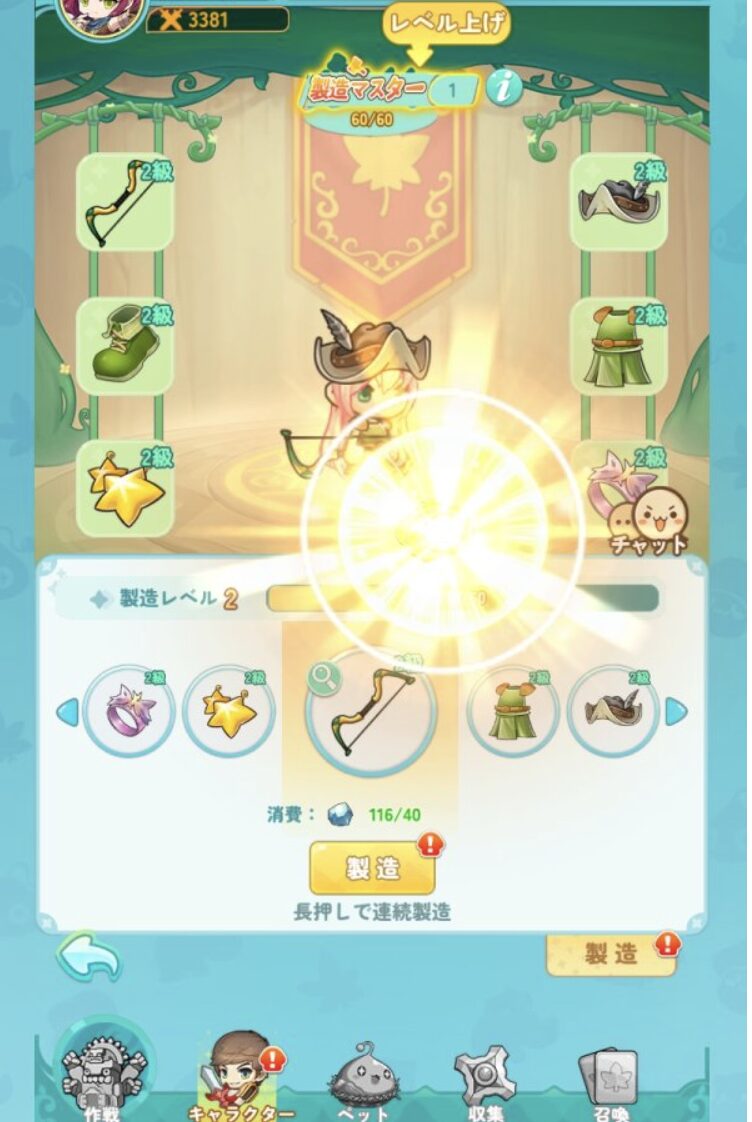752x1122 pixels.
Task: Select the ring in the crafting carousel
Action: 129,712
